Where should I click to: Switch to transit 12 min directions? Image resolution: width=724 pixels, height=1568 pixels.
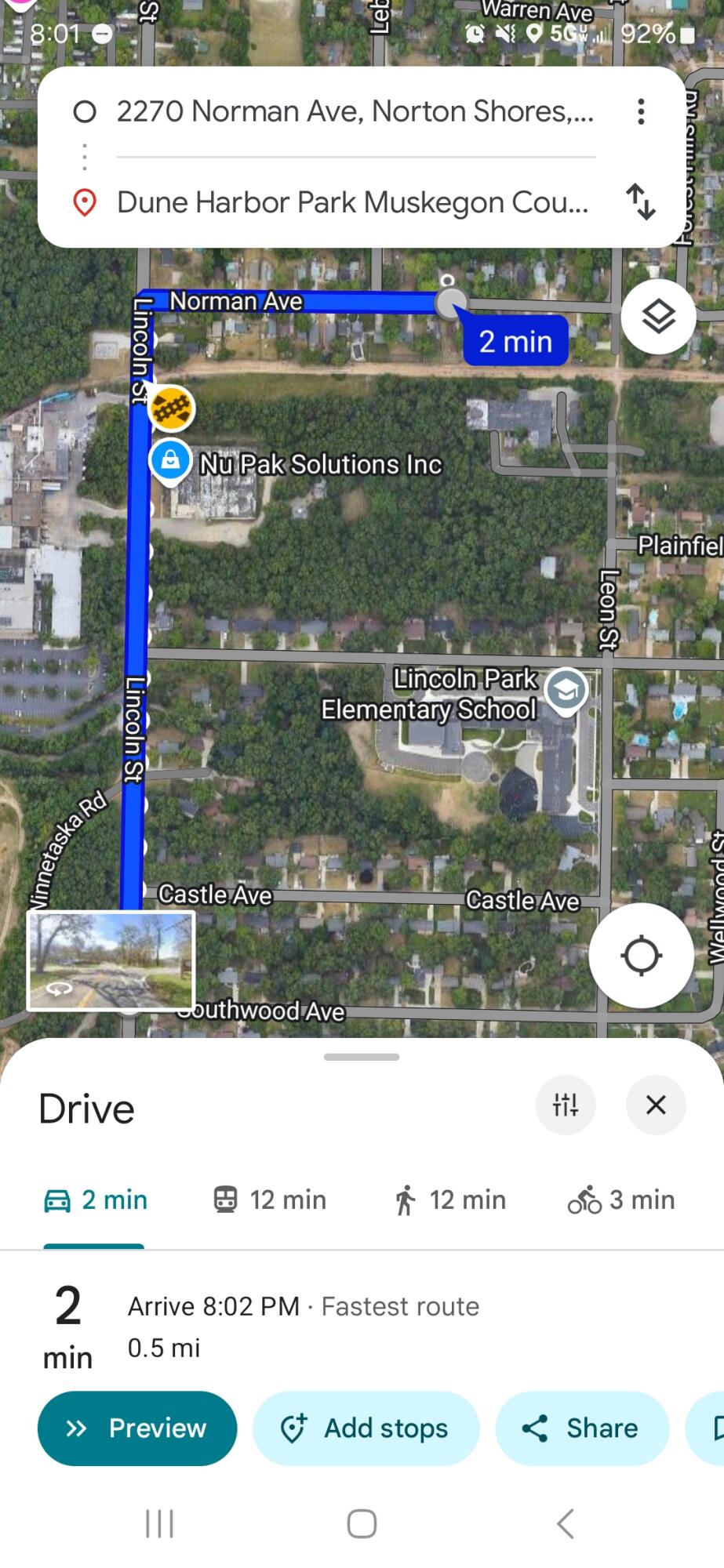coord(270,1200)
